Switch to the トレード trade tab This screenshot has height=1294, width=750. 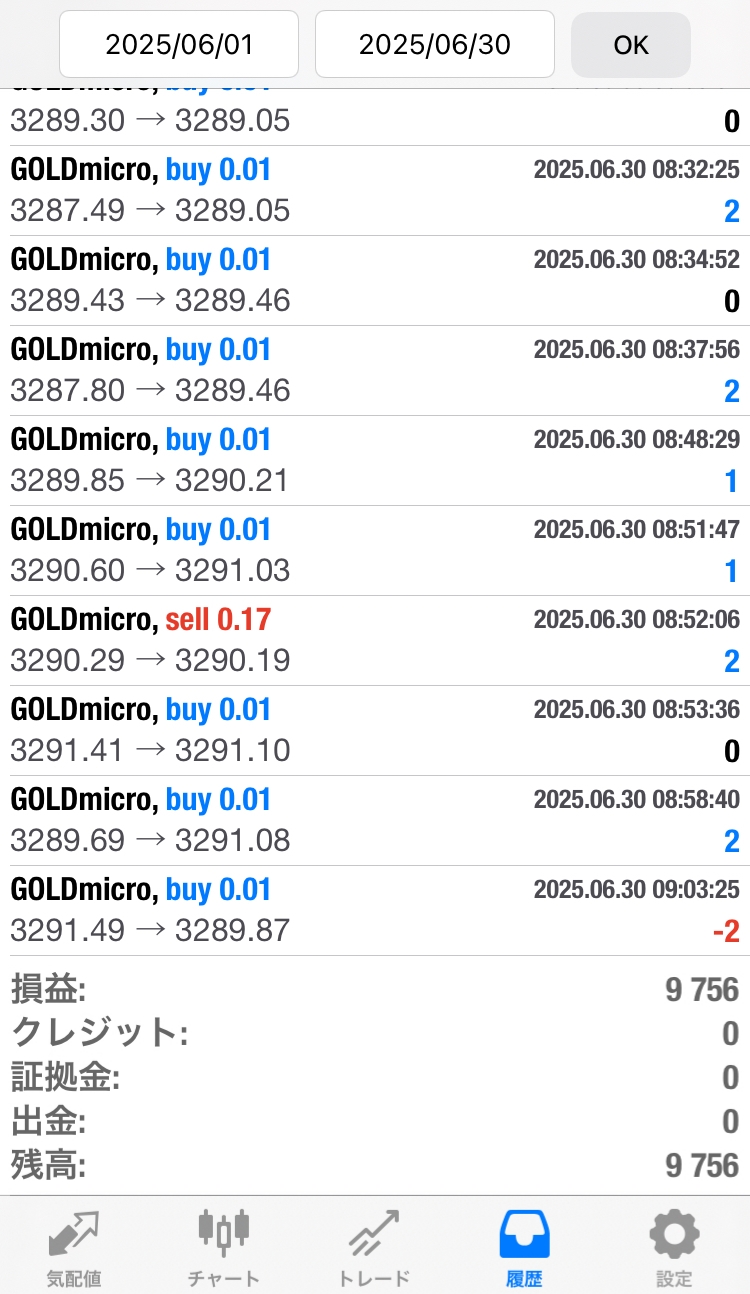[x=374, y=1247]
